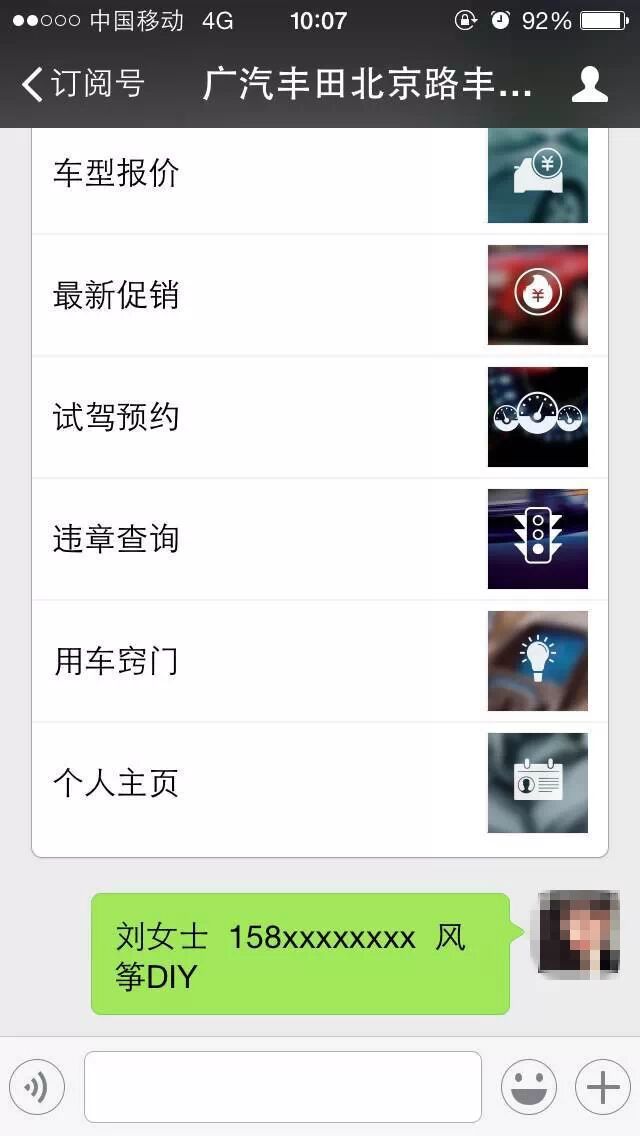The height and width of the screenshot is (1136, 640).
Task: Select 最新促销 entry
Action: click(x=320, y=296)
